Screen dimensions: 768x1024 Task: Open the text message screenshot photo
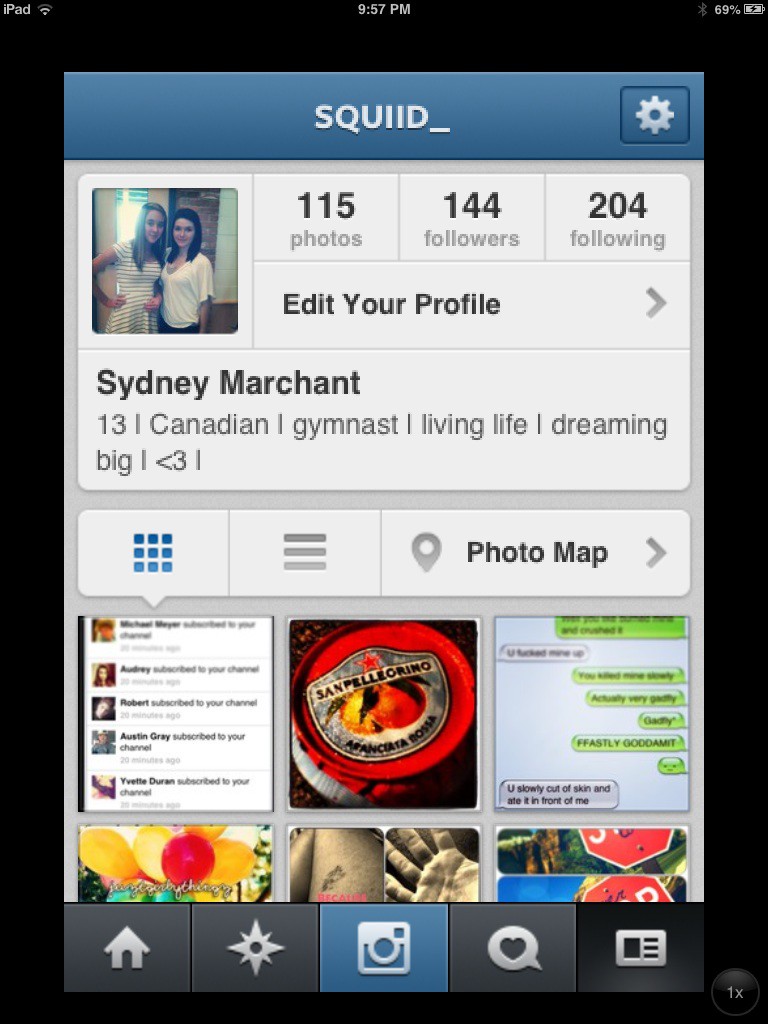point(591,713)
